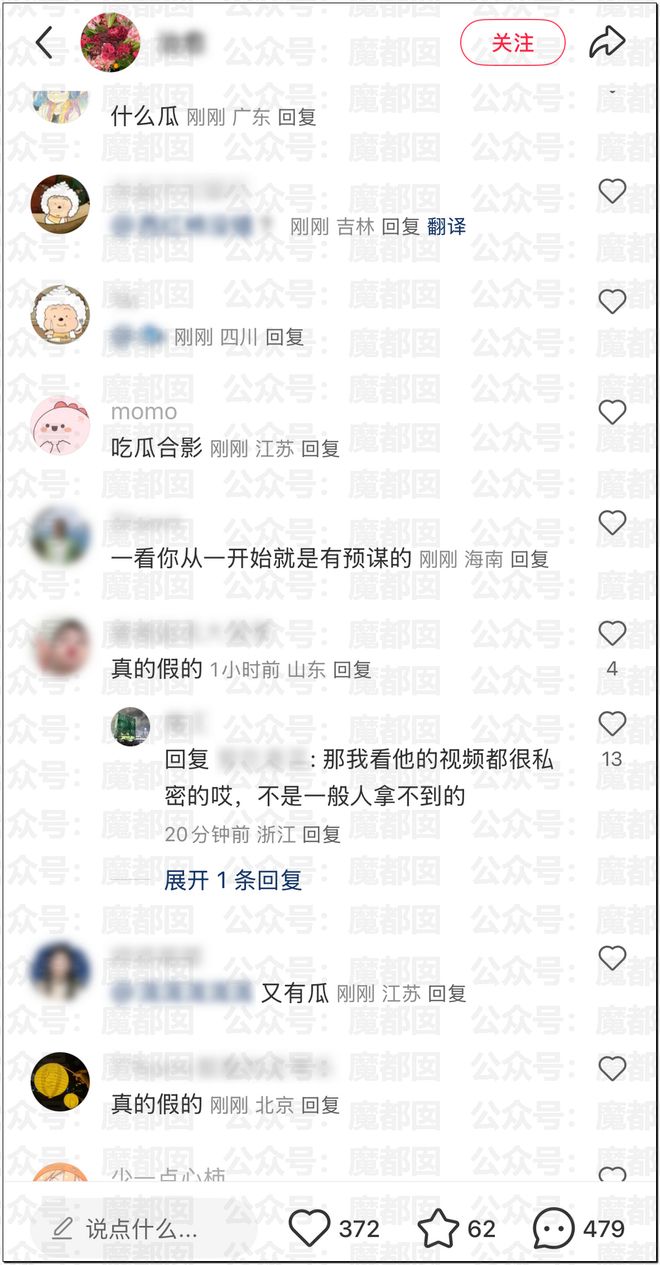Like the 又有瓜 comment
Image resolution: width=660 pixels, height=1265 pixels.
point(611,957)
